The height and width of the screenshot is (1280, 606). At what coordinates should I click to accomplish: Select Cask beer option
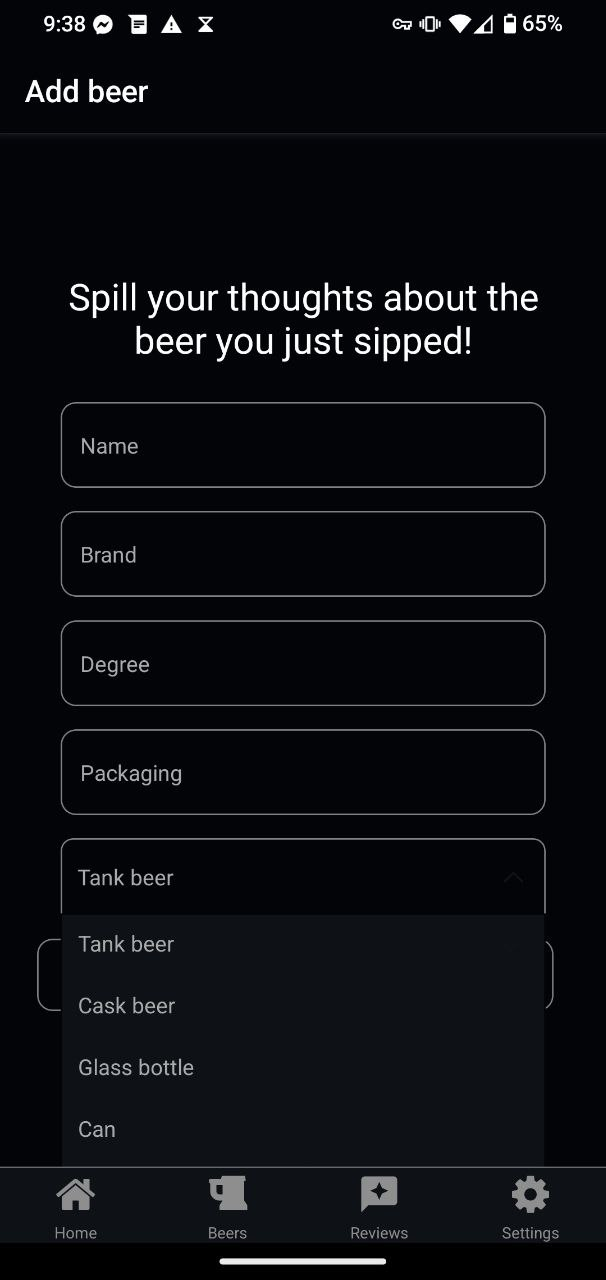coord(302,1006)
